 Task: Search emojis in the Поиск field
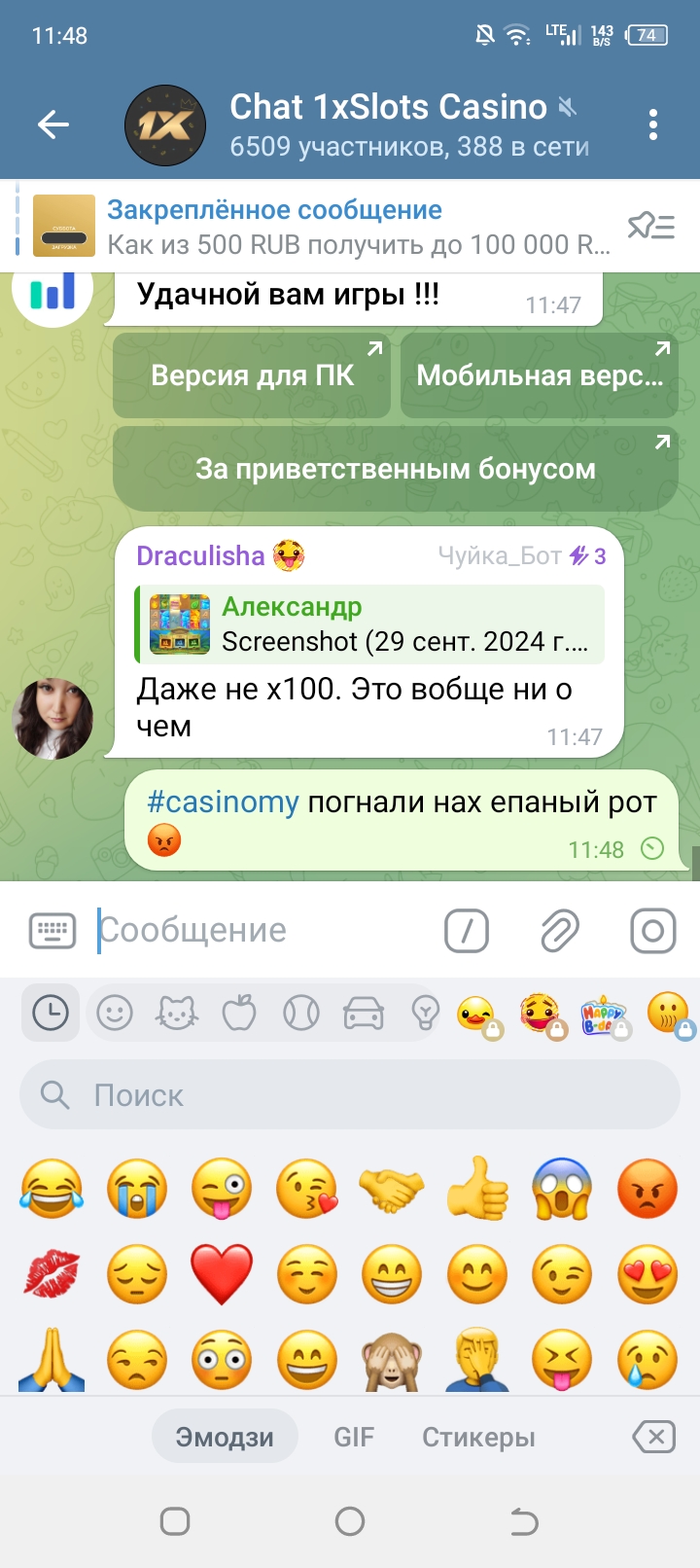[350, 1095]
